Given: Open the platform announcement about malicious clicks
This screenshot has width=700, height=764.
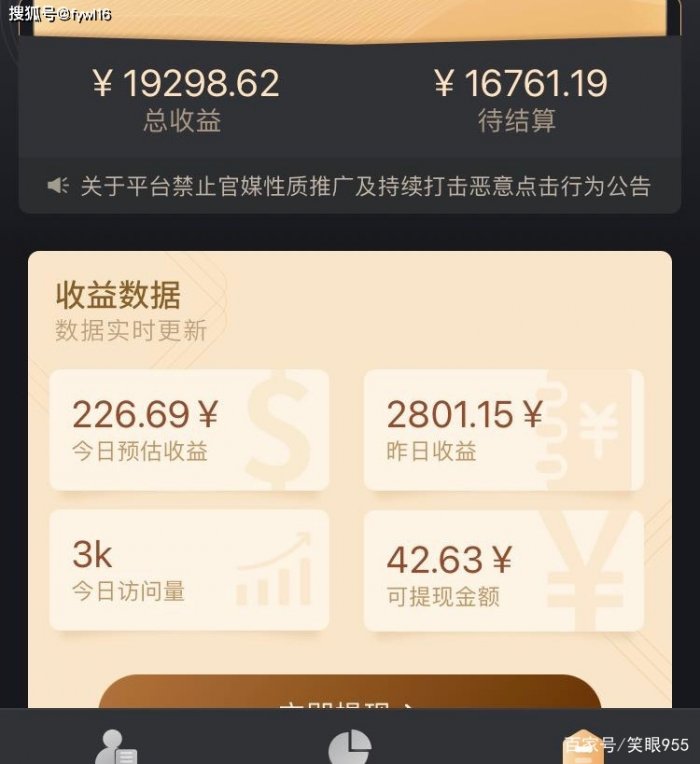Looking at the screenshot, I should click(x=365, y=186).
